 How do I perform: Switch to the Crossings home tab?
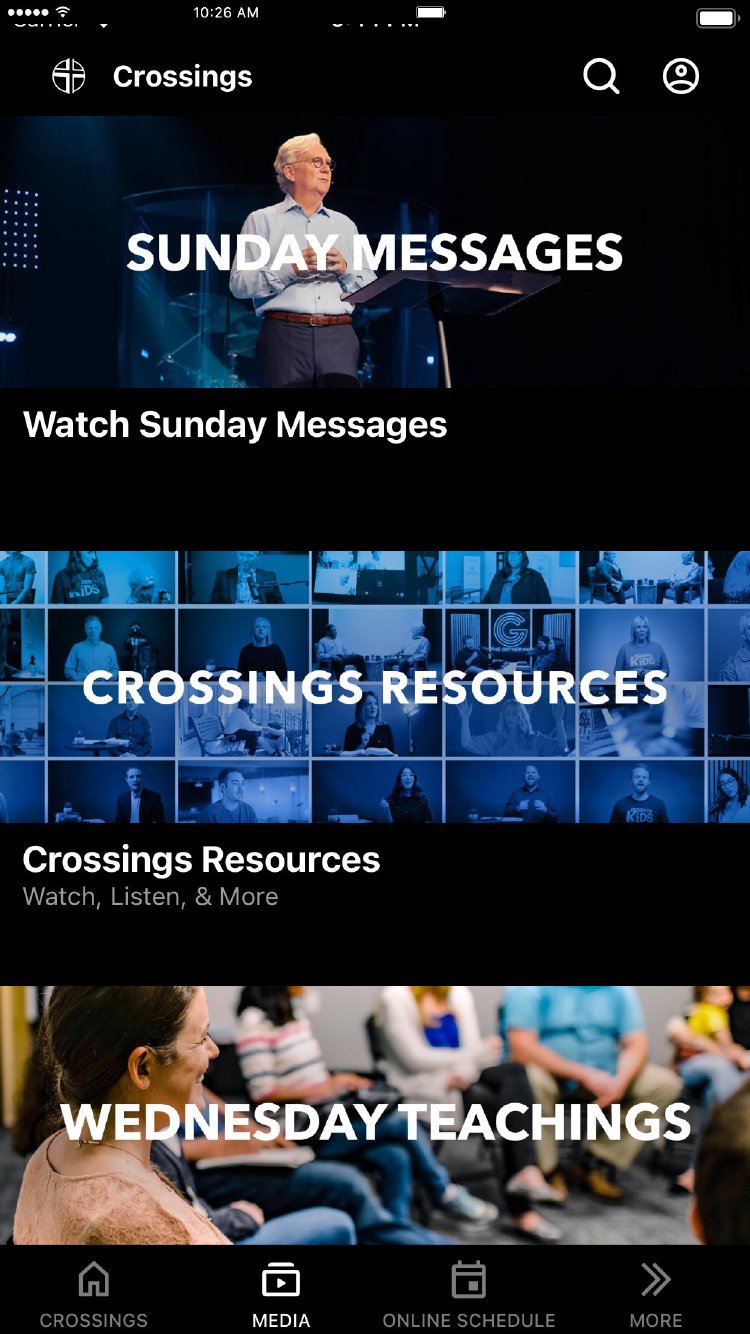94,1294
